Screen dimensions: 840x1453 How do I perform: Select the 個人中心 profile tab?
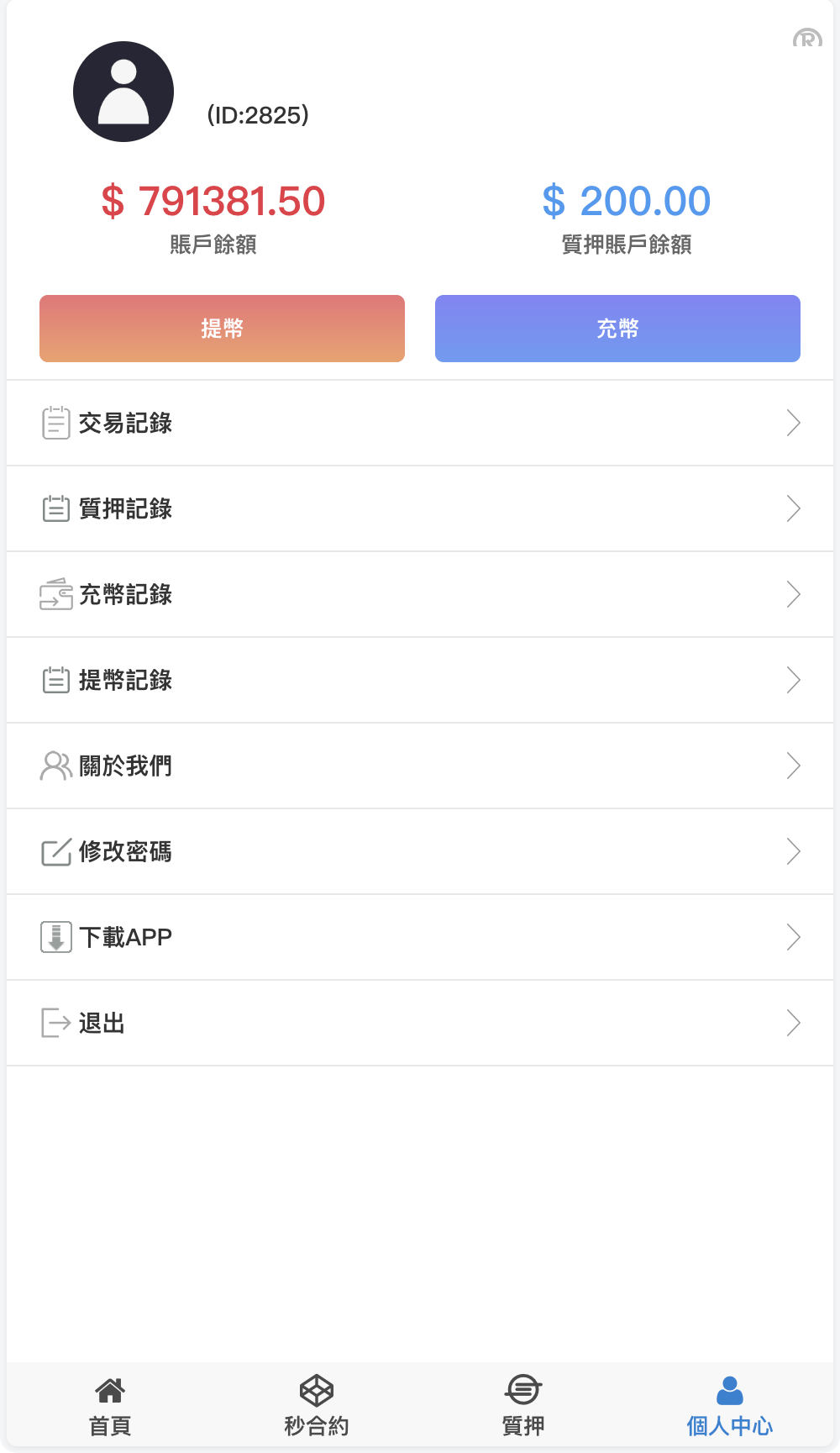729,1408
